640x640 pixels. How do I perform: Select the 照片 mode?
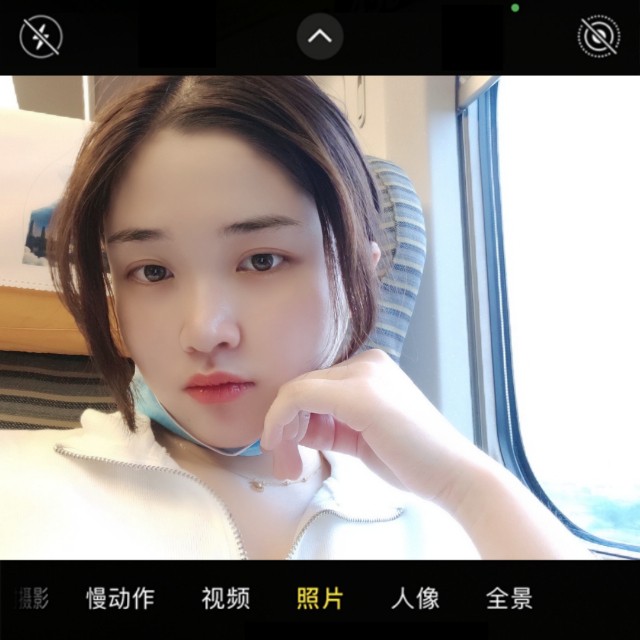320,599
